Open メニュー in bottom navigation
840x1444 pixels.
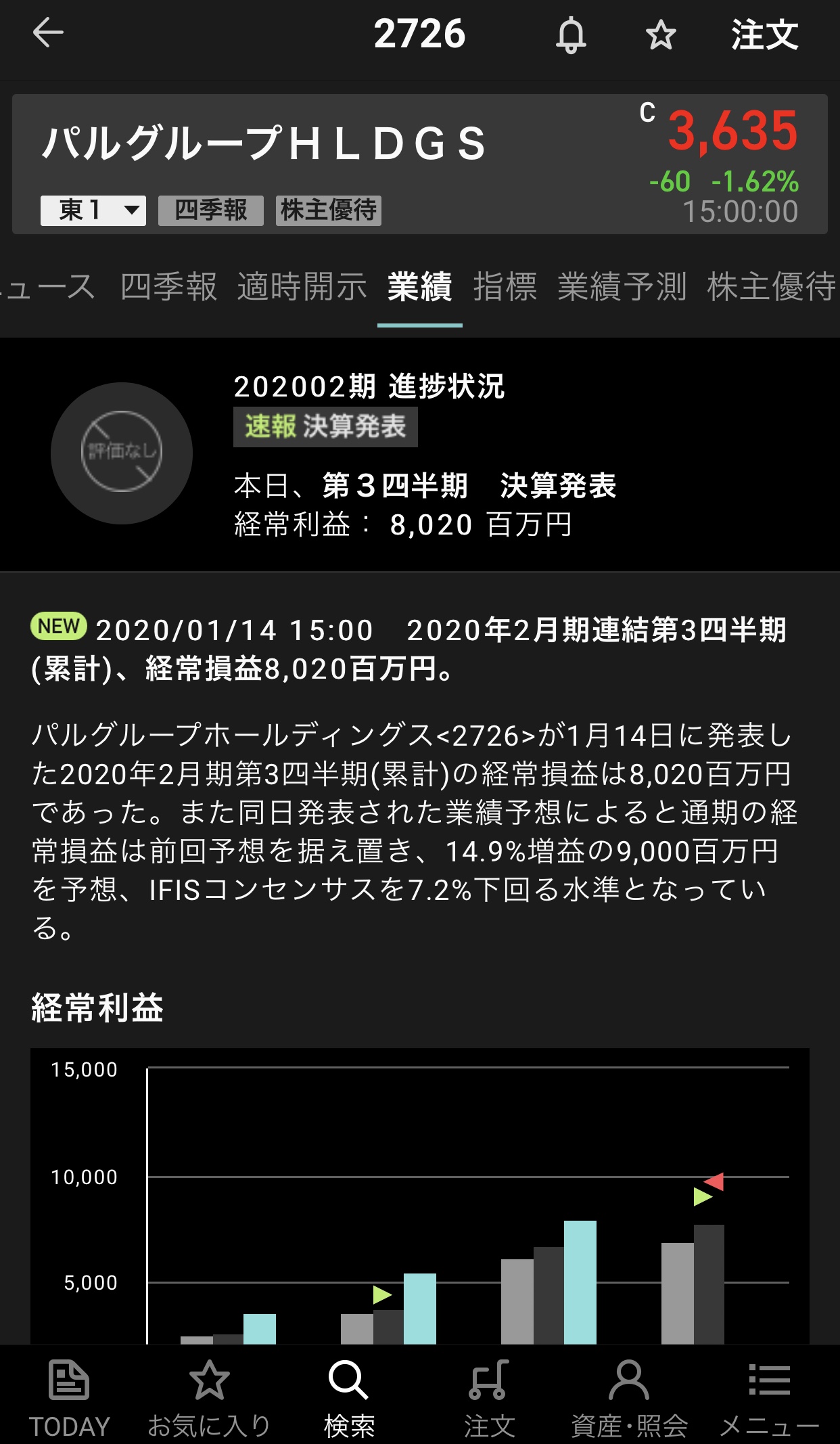tap(769, 1398)
